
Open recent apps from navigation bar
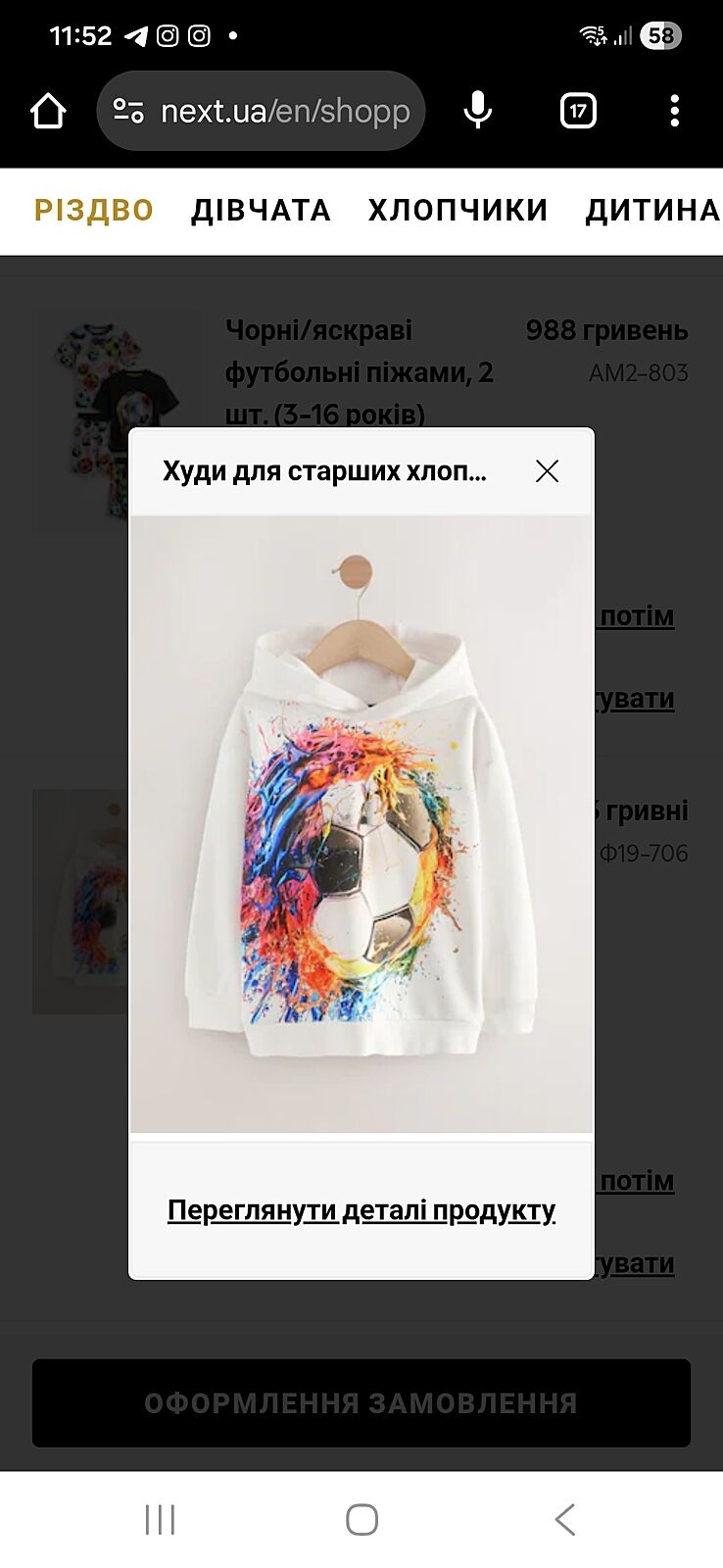(160, 1520)
